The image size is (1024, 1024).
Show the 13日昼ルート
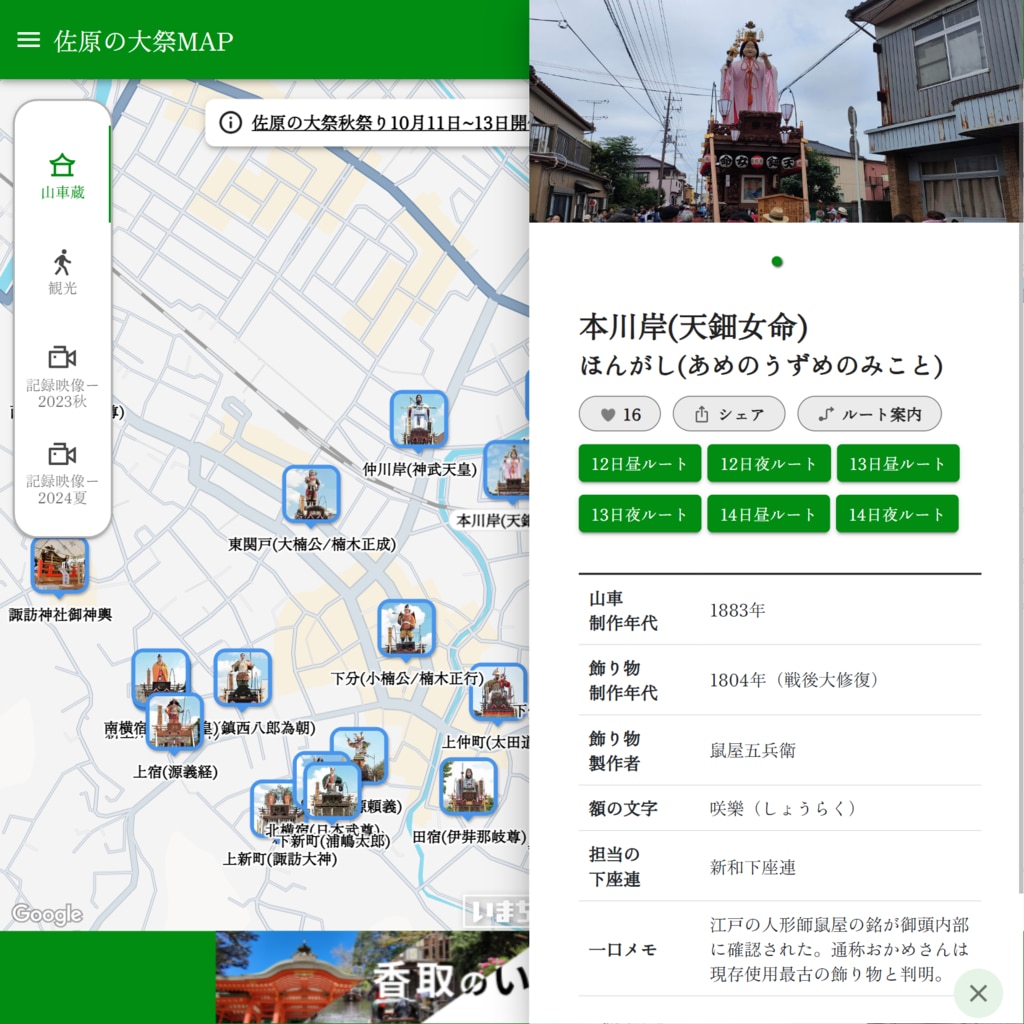click(x=897, y=463)
